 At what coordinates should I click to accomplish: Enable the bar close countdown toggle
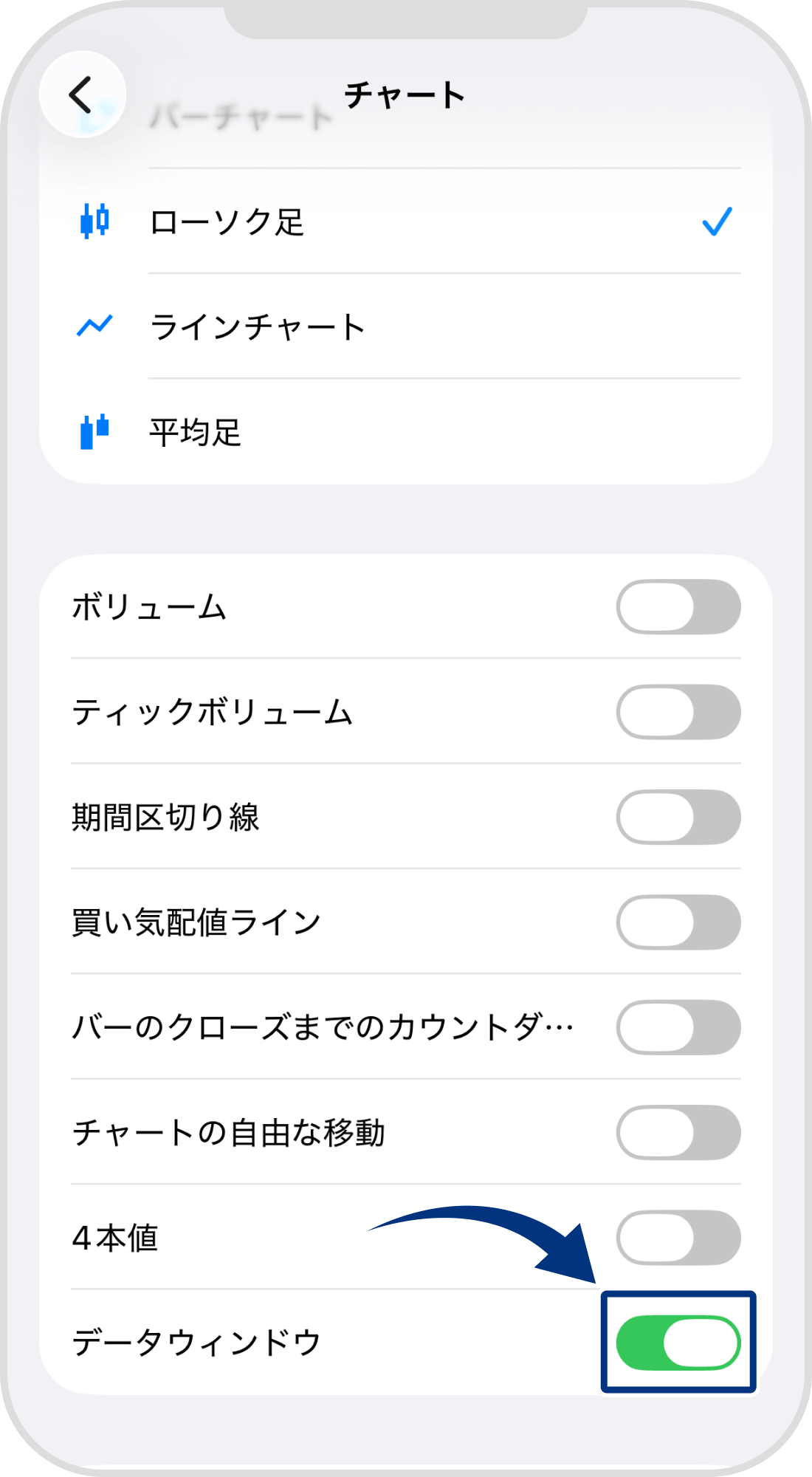tap(678, 1027)
